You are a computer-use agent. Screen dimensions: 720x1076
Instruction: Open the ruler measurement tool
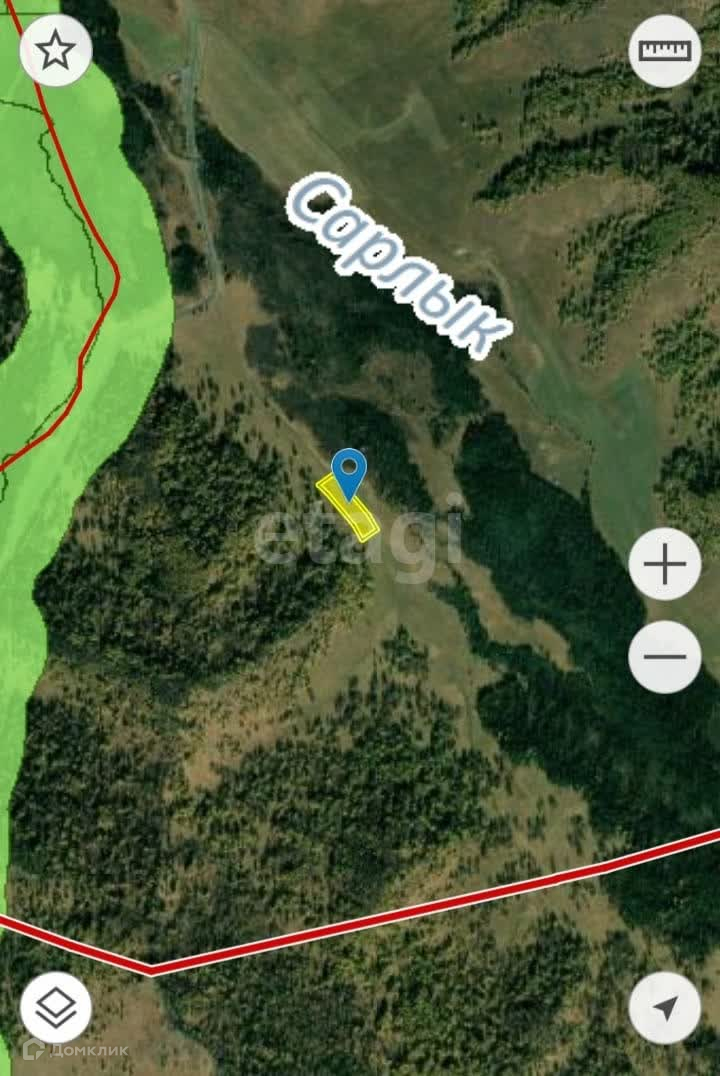tap(665, 50)
